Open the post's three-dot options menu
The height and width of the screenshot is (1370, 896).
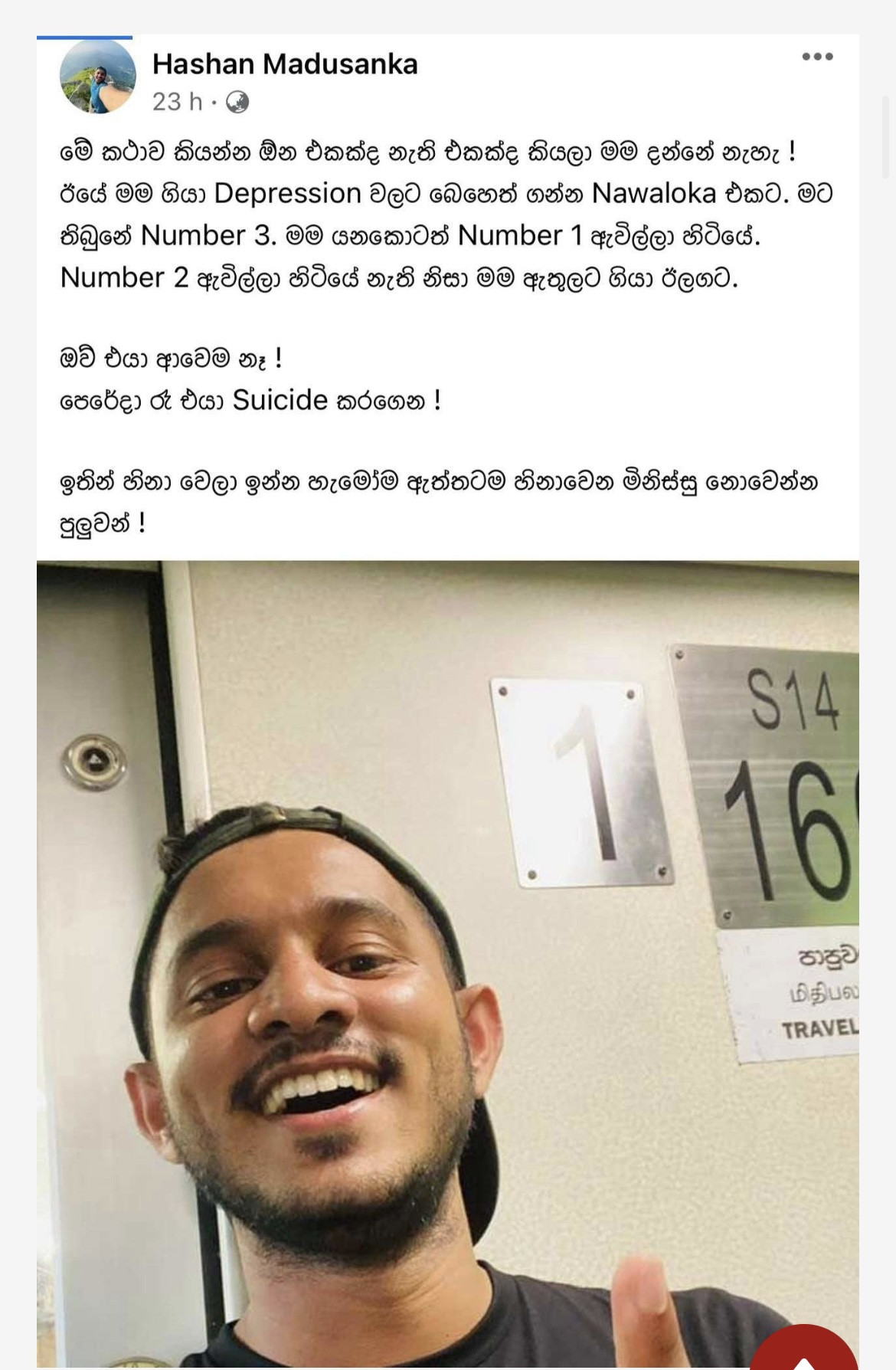coord(817,57)
